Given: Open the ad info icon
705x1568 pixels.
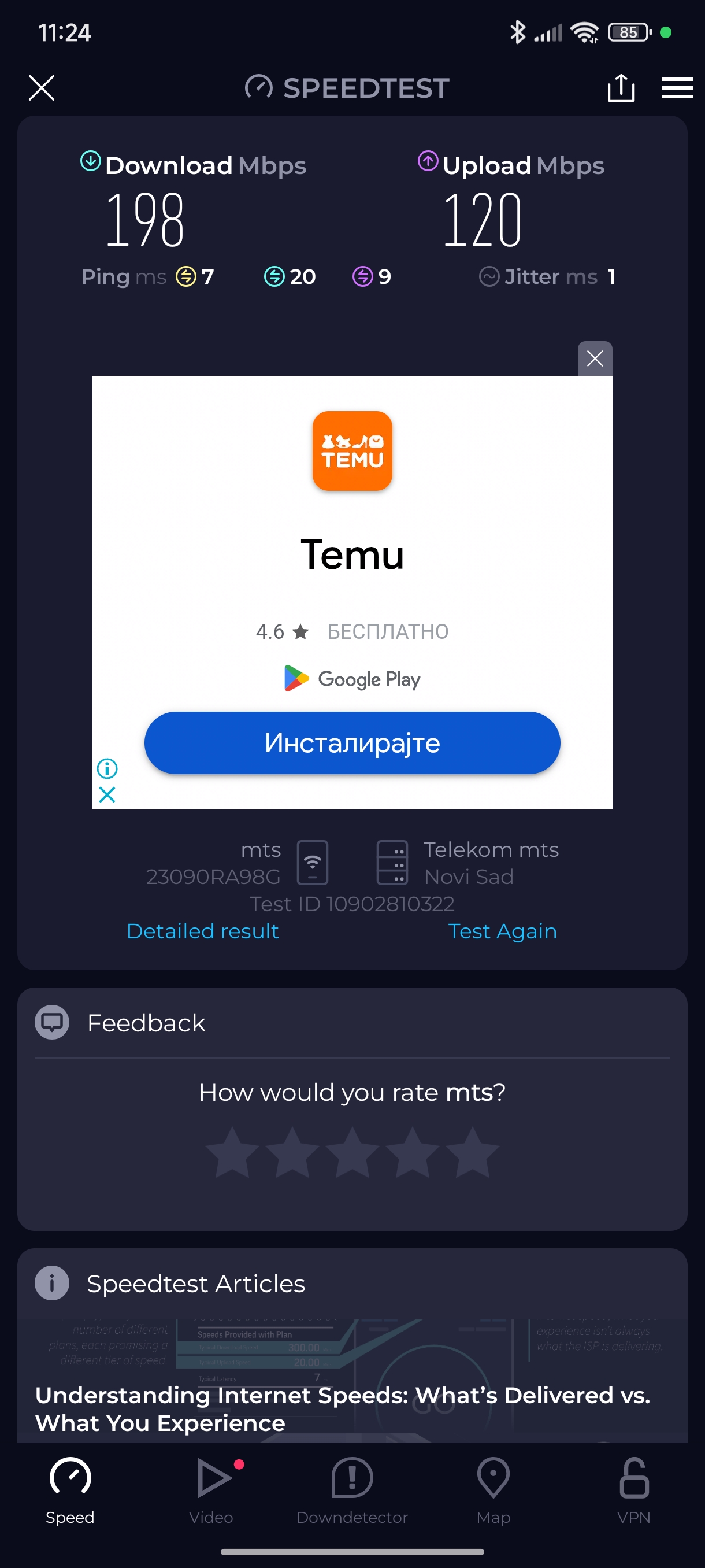Looking at the screenshot, I should point(107,769).
